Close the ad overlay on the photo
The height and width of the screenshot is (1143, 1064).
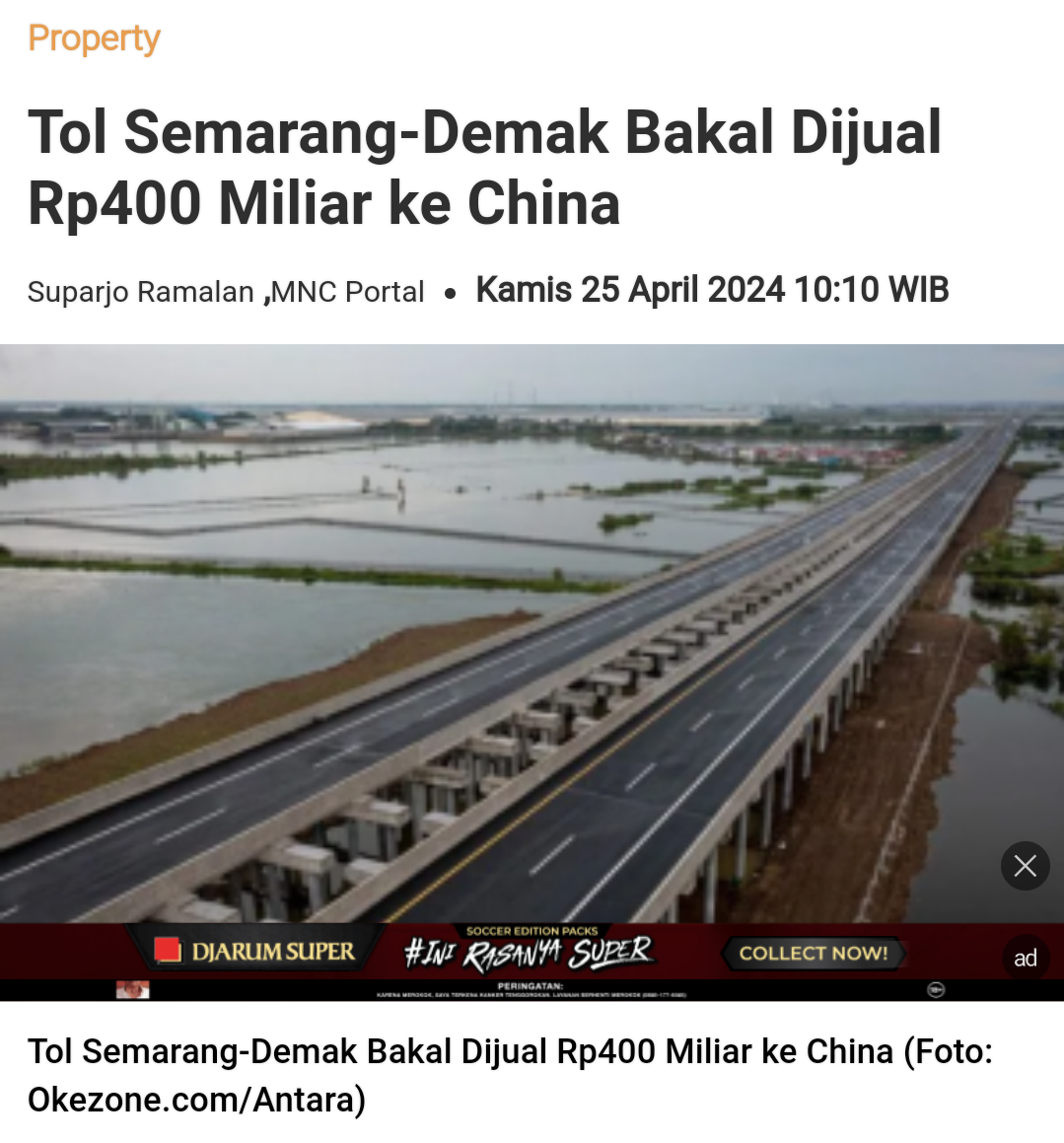tap(1025, 866)
